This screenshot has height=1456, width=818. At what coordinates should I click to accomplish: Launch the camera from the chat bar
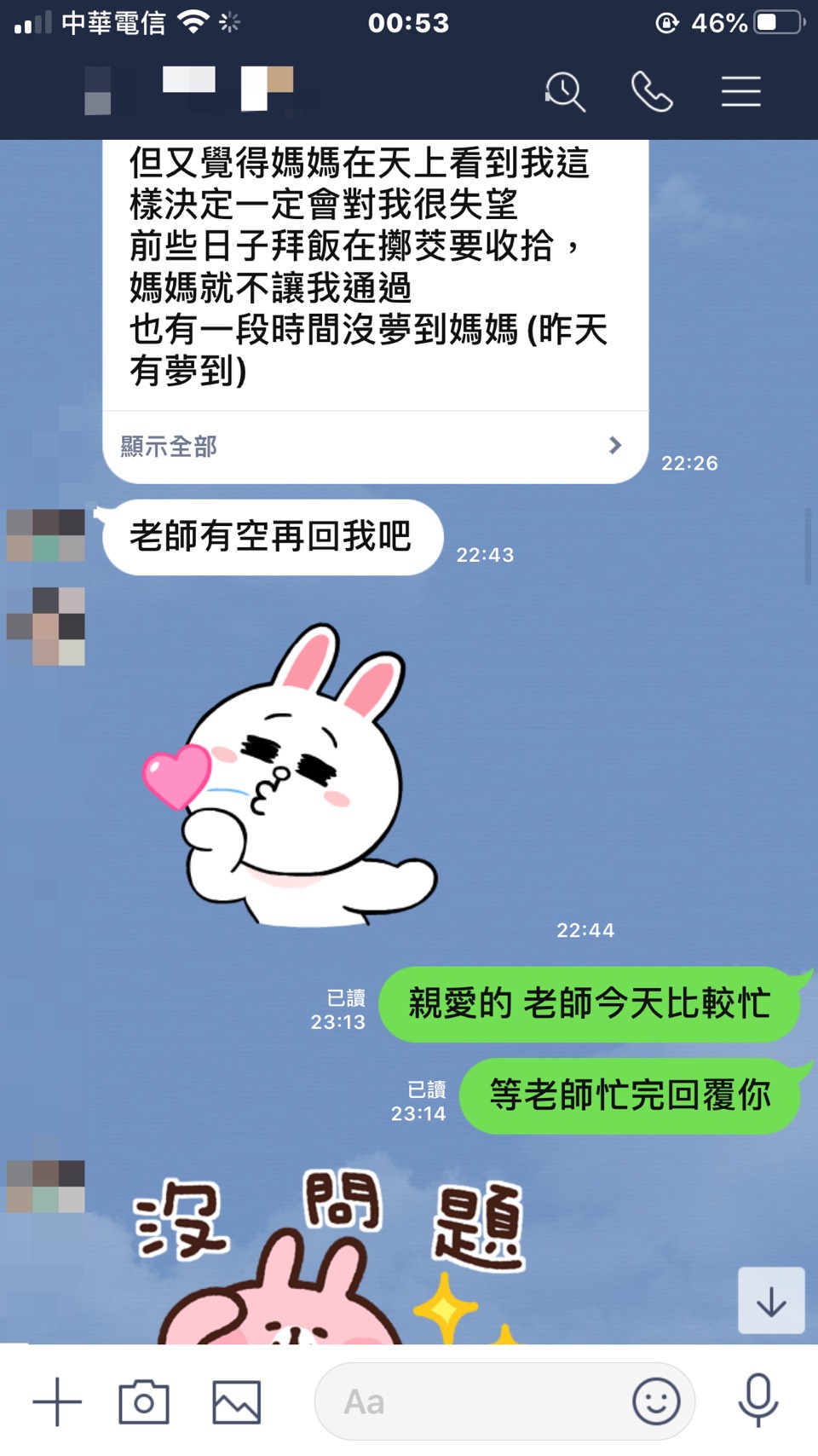coord(144,1401)
